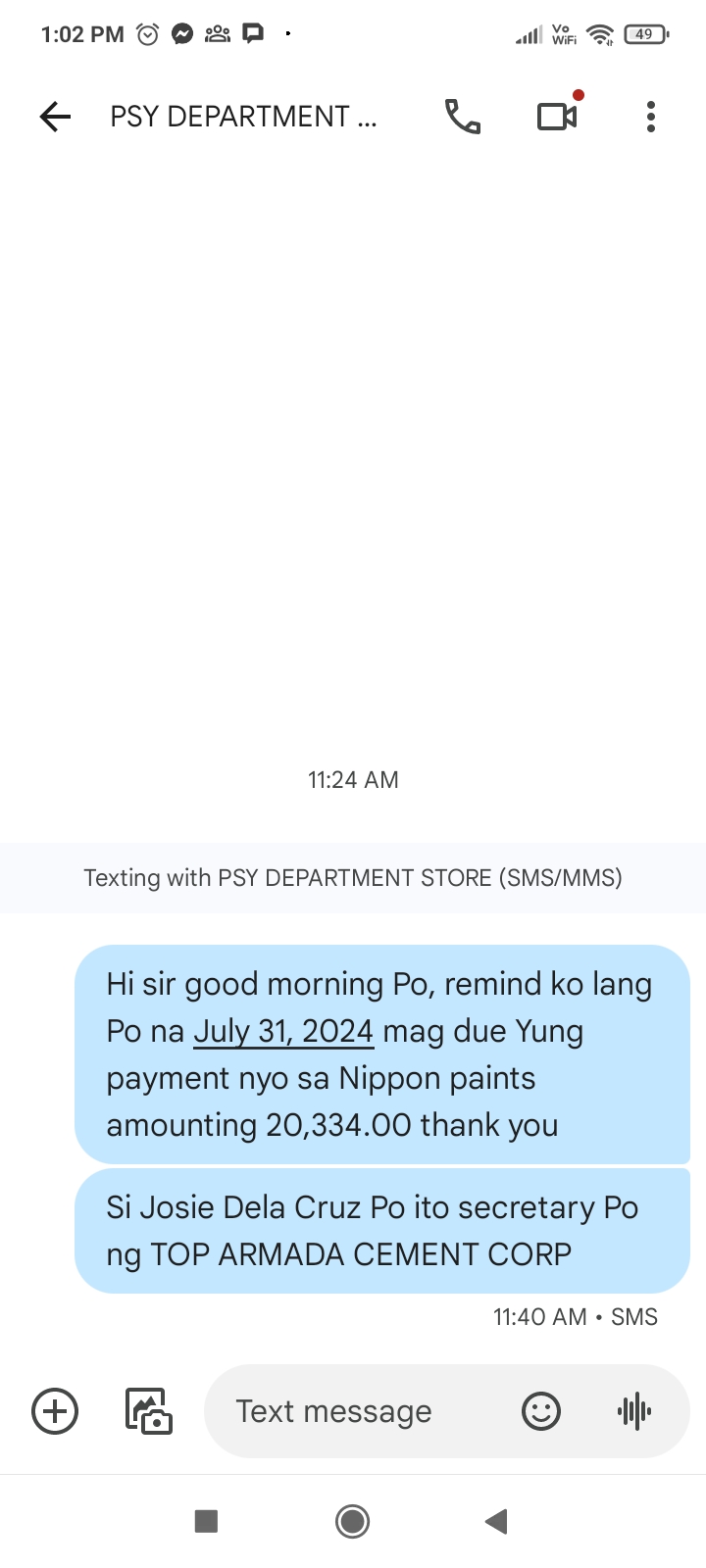This screenshot has width=706, height=1568.
Task: Record a voice message
Action: tap(634, 1411)
